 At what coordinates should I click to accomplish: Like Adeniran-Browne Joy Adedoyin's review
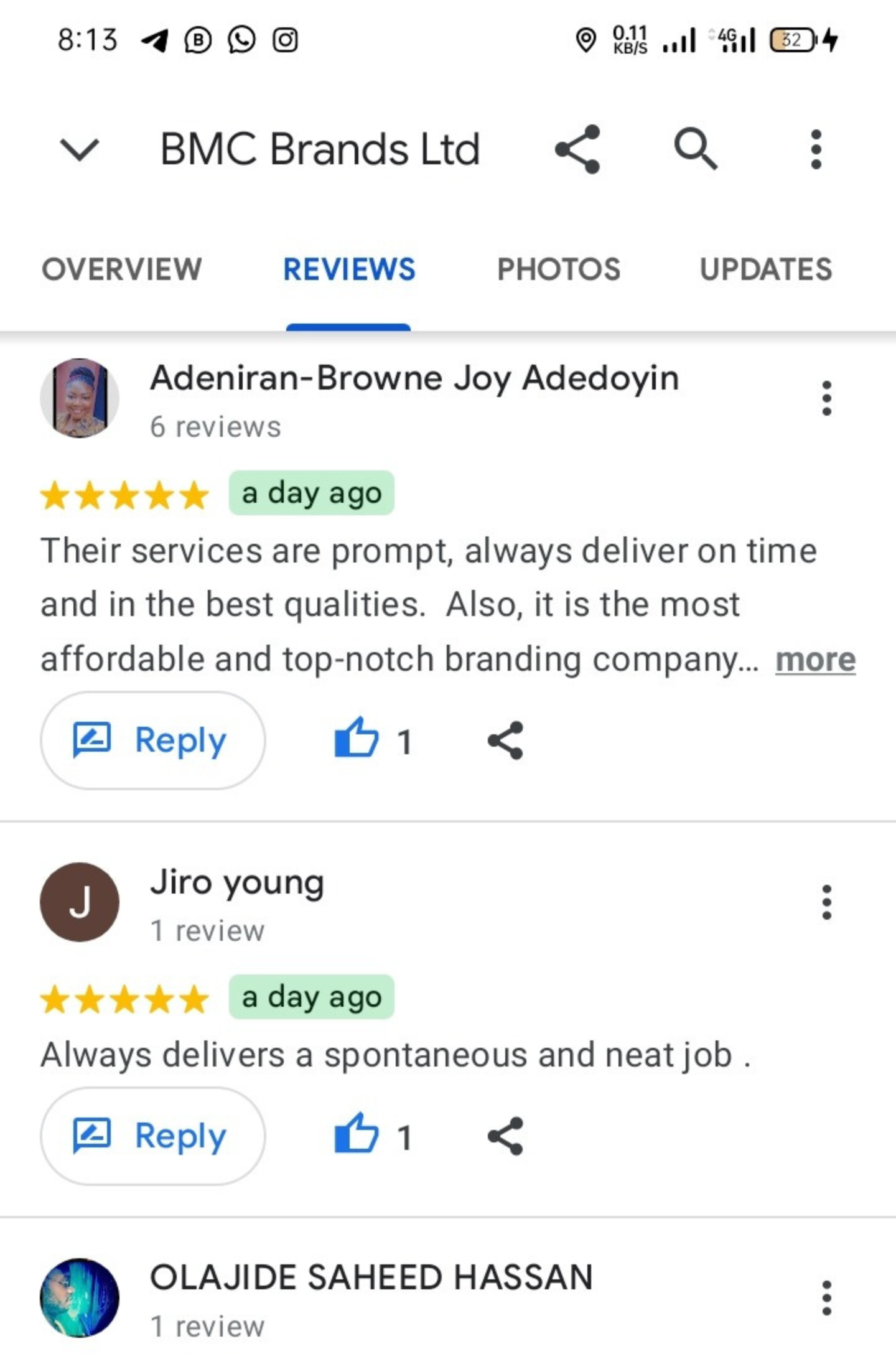click(357, 739)
